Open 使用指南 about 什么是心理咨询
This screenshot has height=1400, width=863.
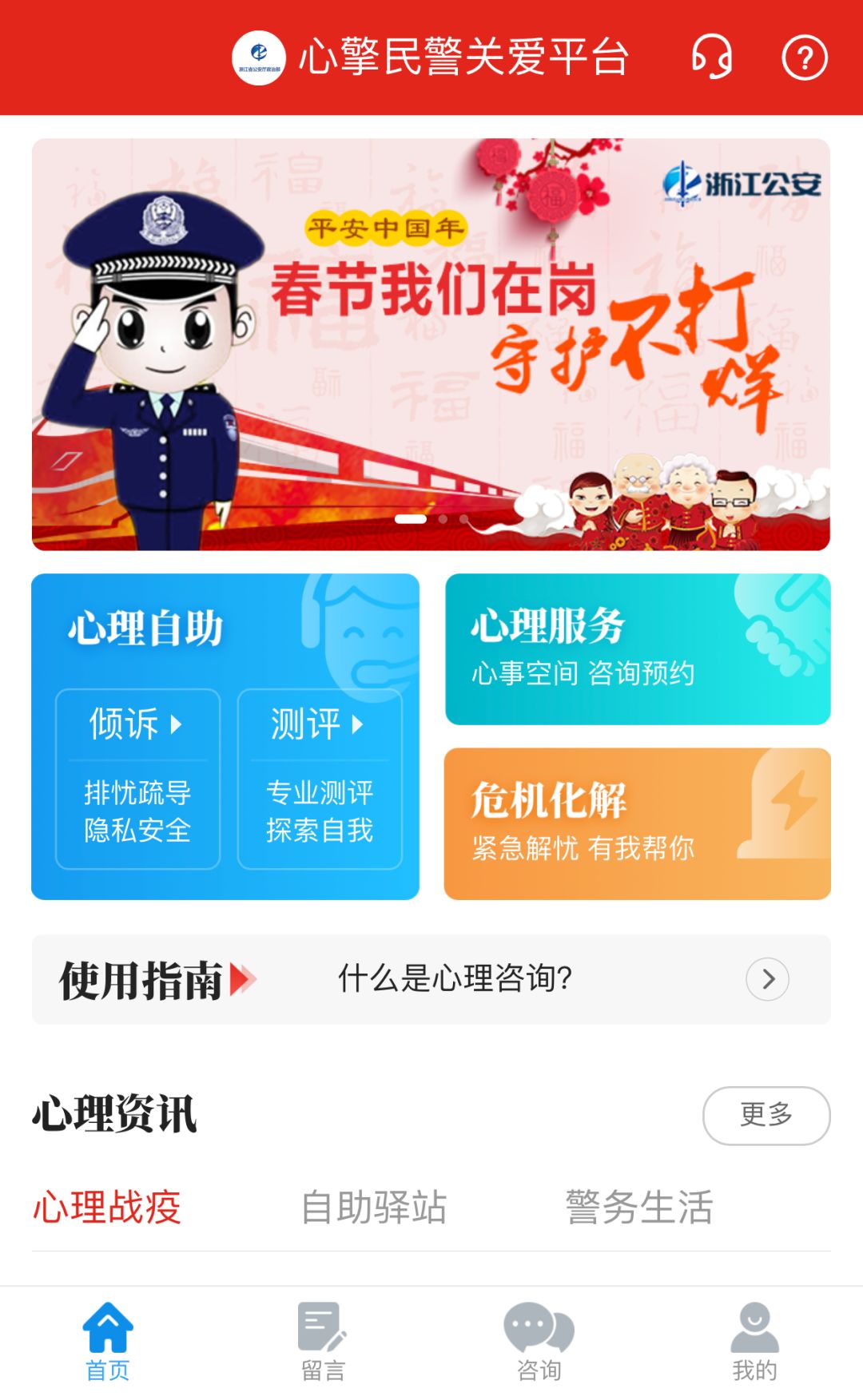click(454, 978)
